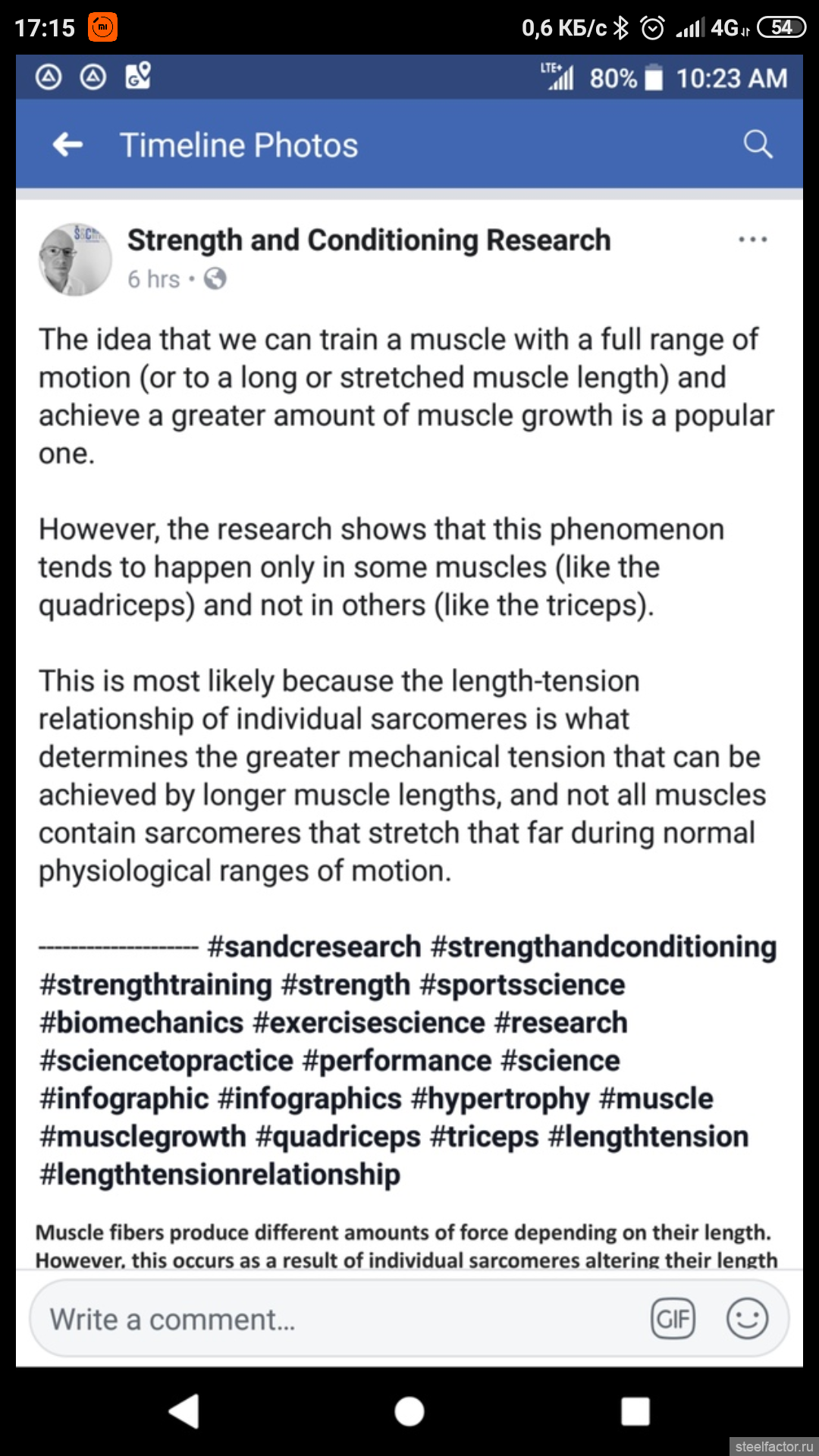Open the #sciencetopractice hashtag
This screenshot has height=1456, width=819.
point(166,1062)
